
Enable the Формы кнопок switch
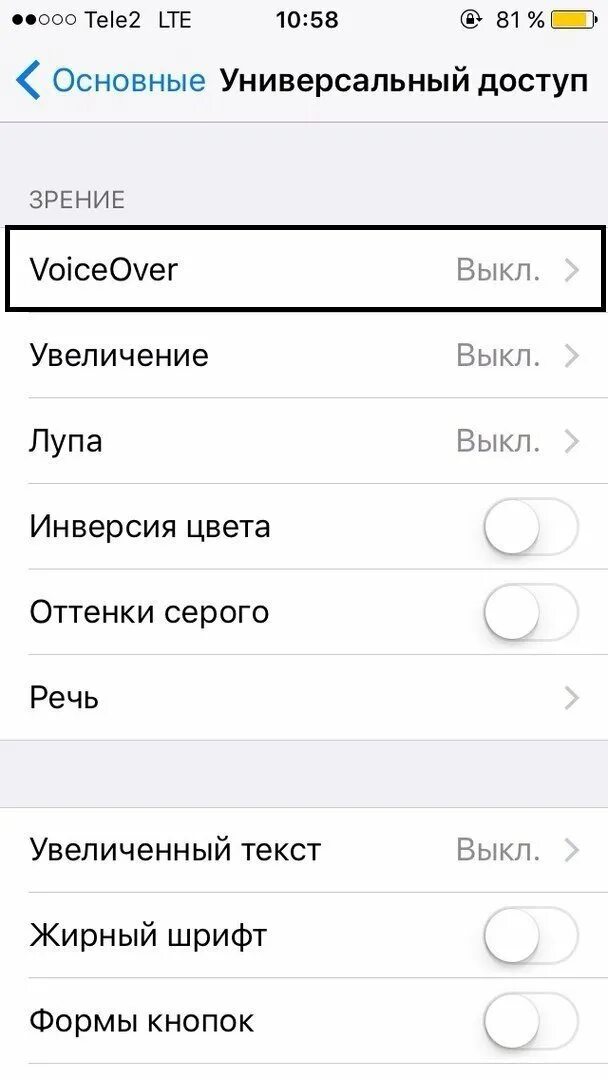[x=531, y=1022]
